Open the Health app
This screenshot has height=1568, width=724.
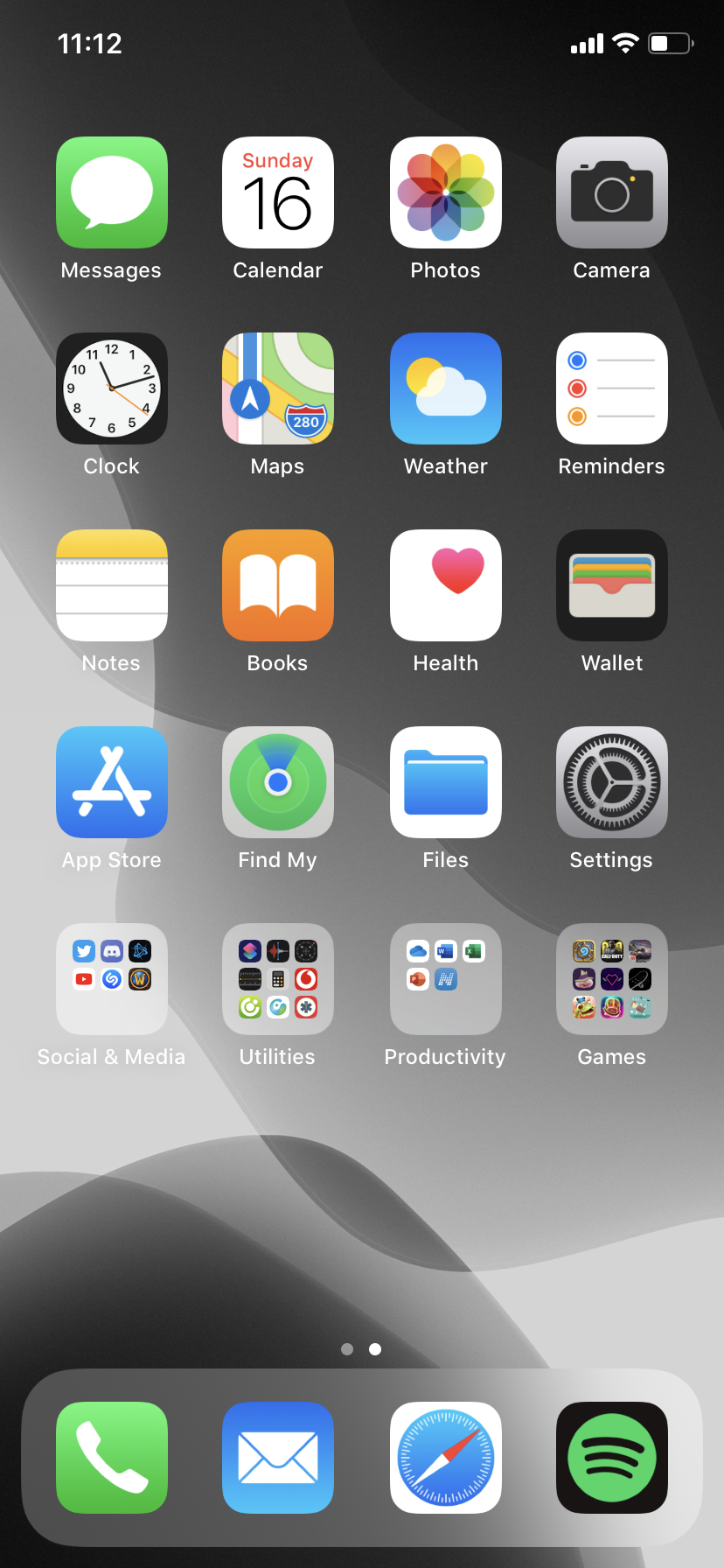pos(446,585)
